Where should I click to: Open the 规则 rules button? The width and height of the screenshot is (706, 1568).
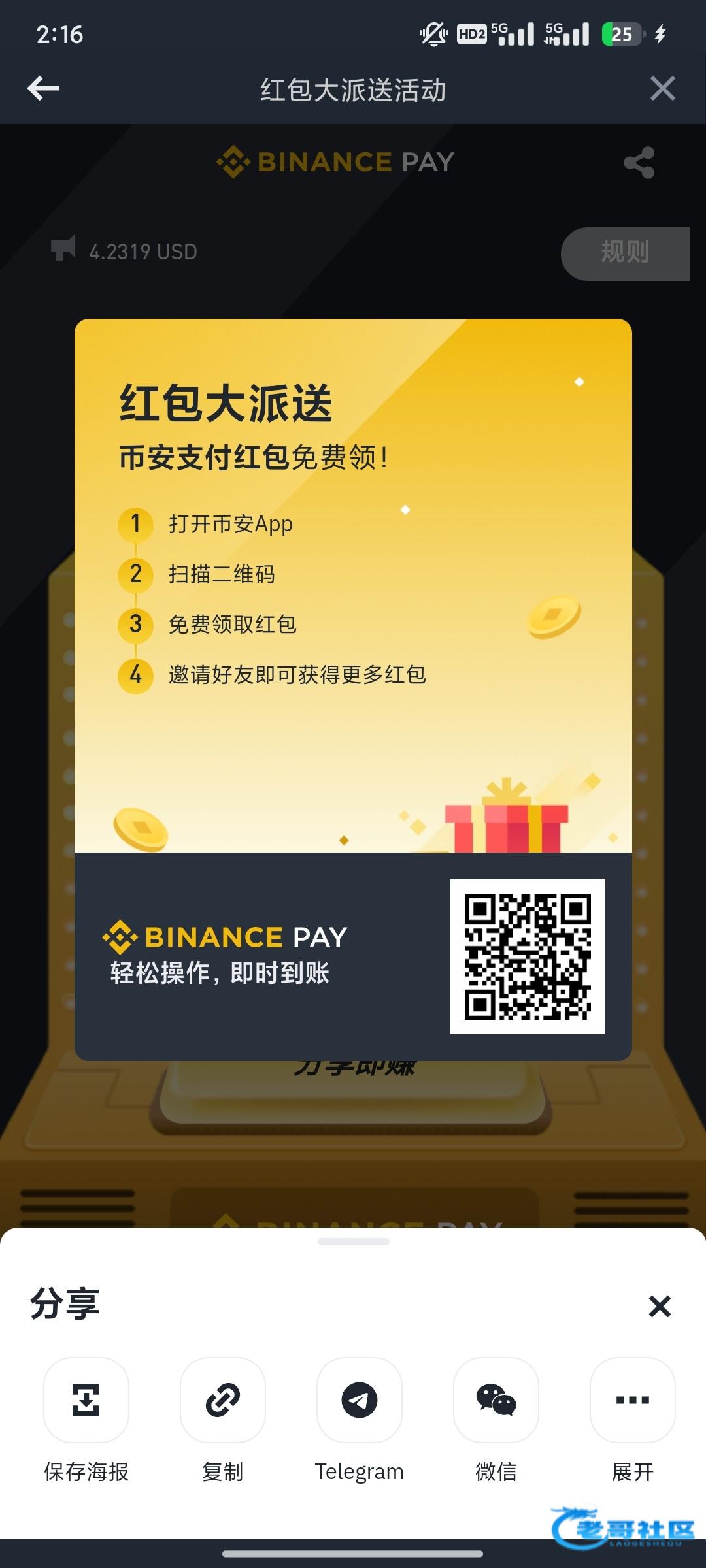point(626,253)
